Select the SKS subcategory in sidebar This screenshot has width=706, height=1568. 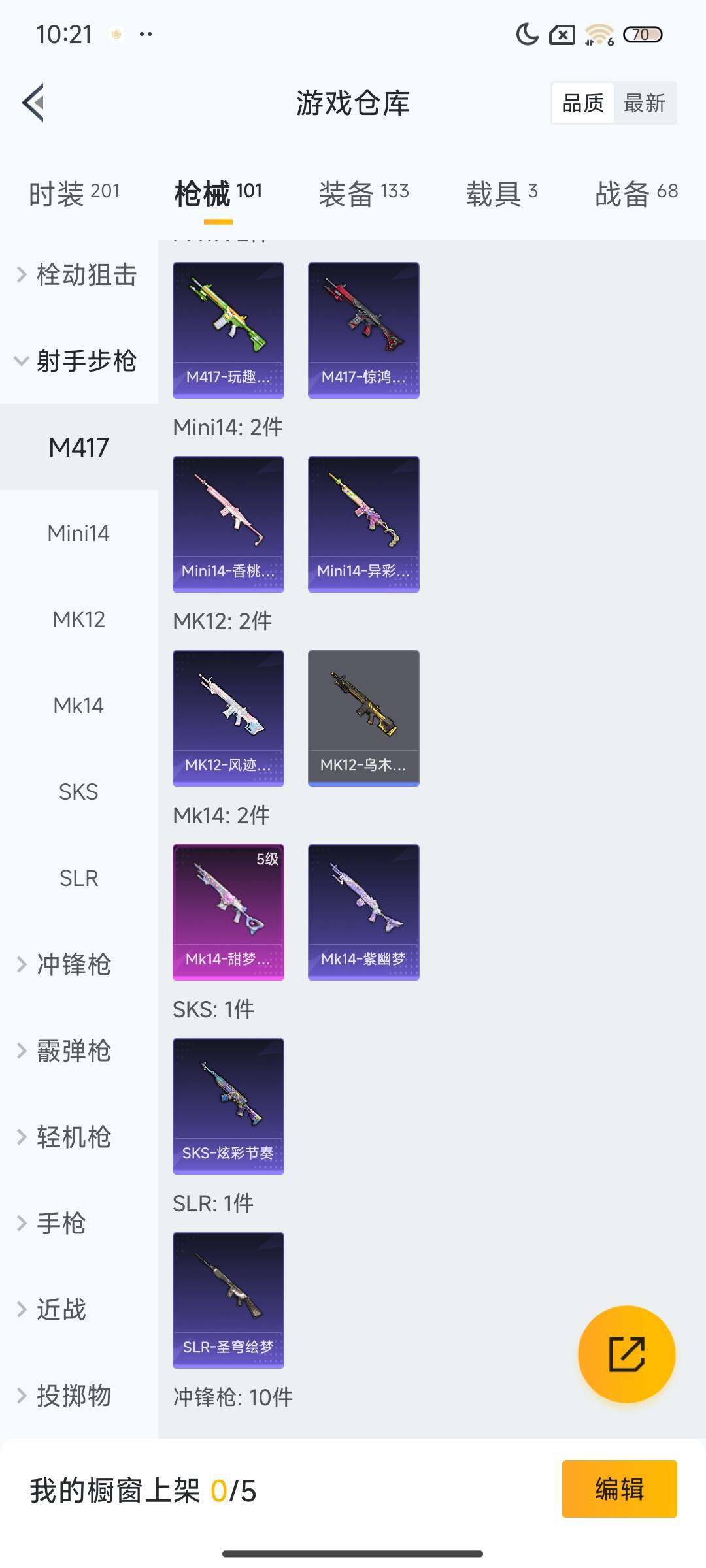pyautogui.click(x=78, y=792)
